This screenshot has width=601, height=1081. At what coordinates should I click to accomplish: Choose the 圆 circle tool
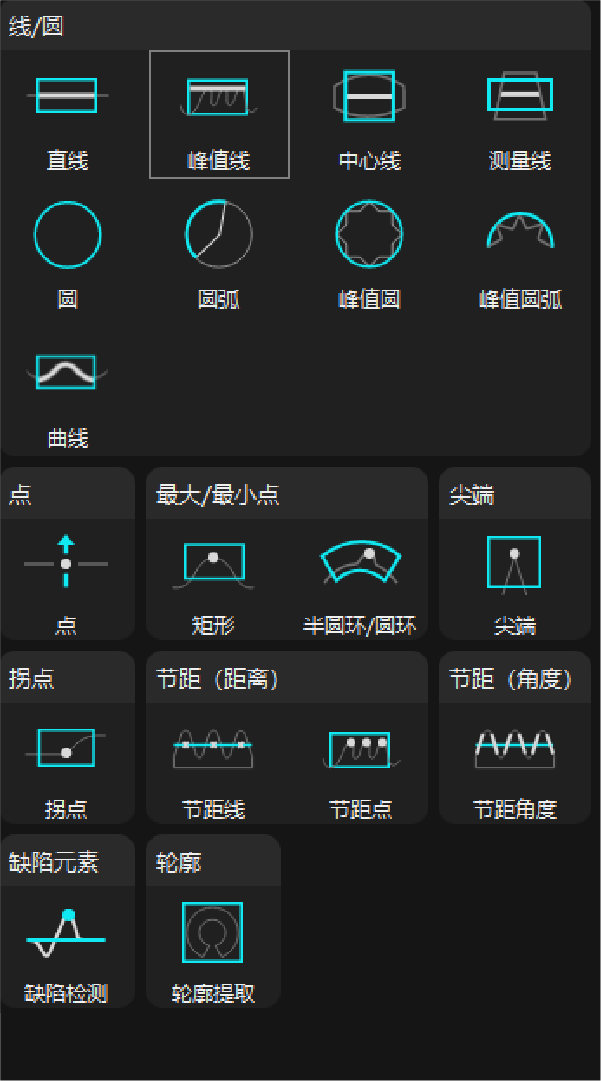click(67, 254)
